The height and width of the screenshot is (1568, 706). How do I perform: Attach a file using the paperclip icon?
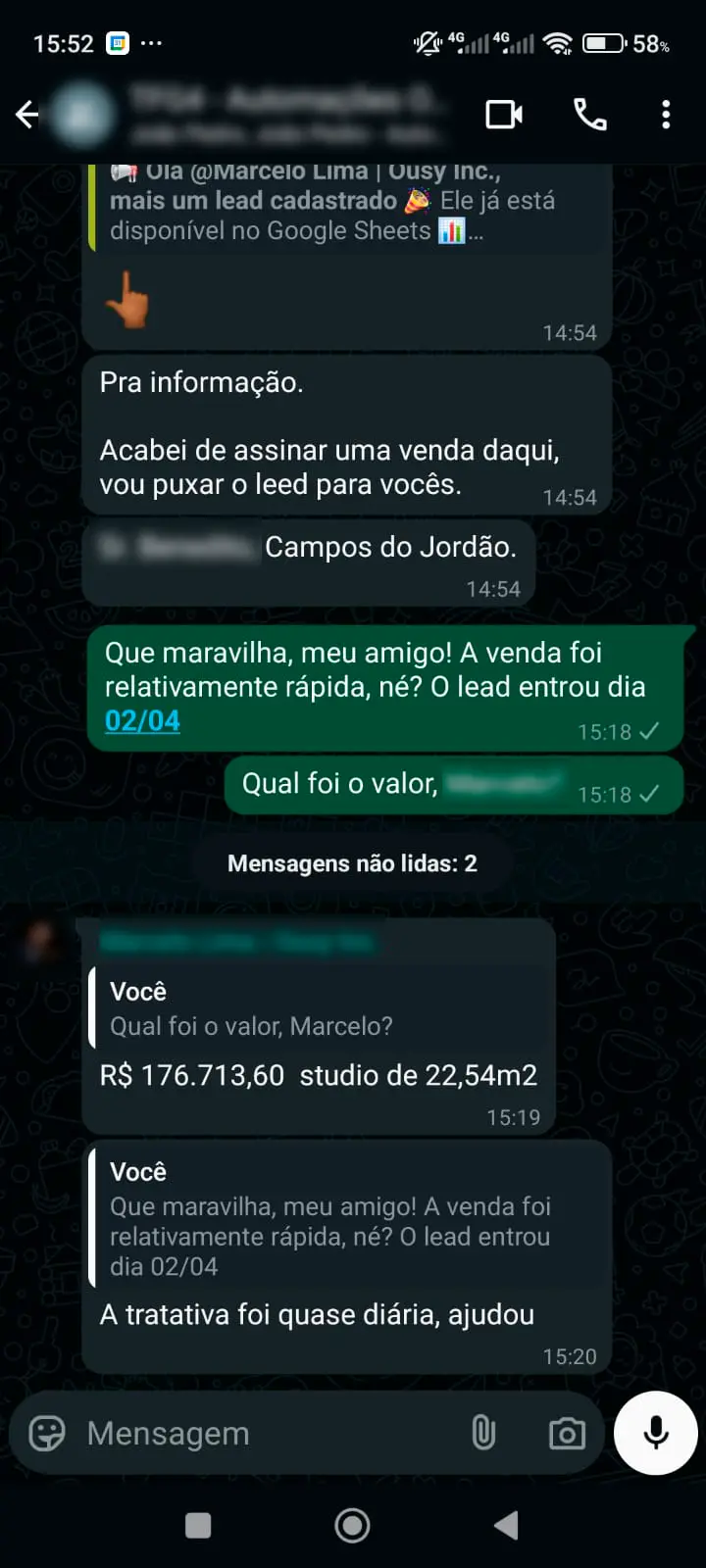482,1433
